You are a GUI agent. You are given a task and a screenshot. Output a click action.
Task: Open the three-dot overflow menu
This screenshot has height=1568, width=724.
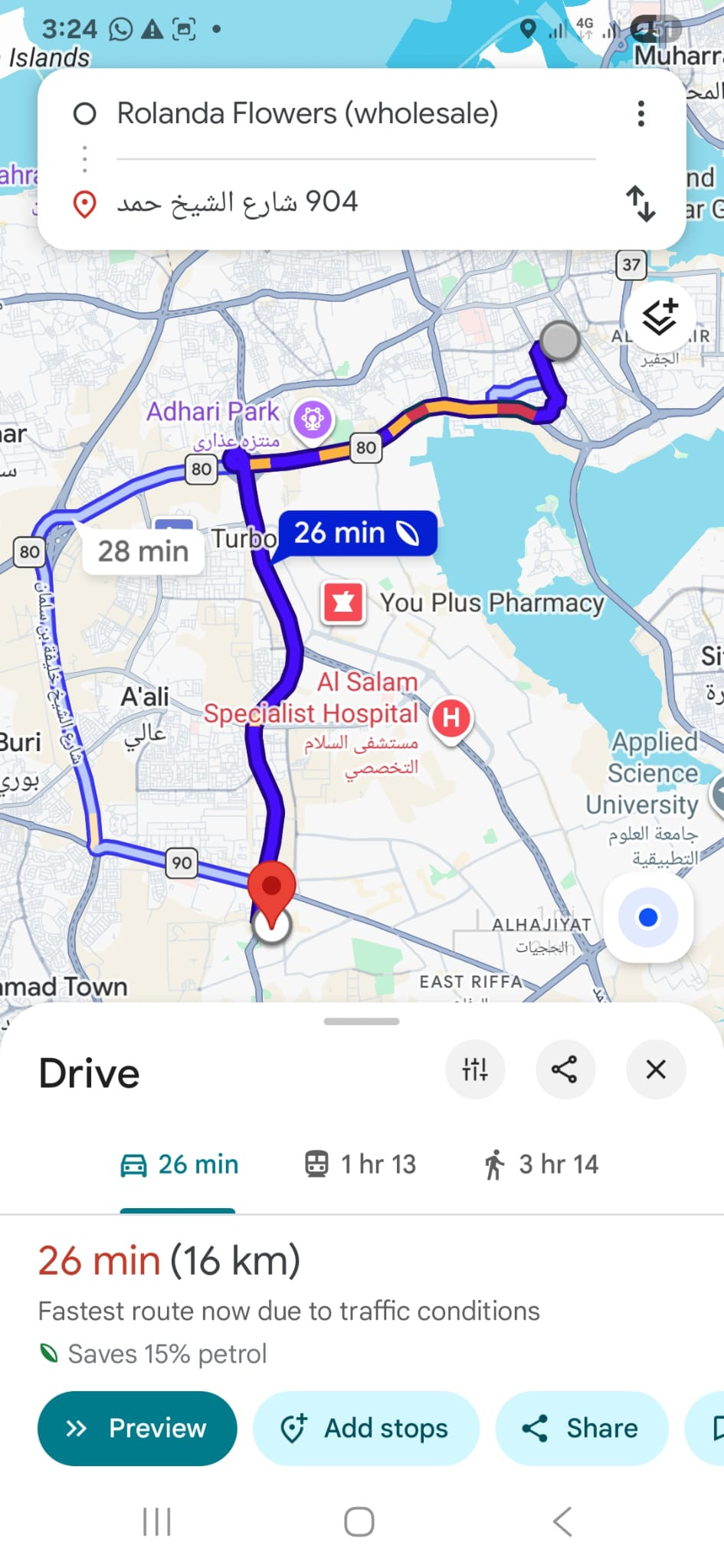(x=641, y=114)
